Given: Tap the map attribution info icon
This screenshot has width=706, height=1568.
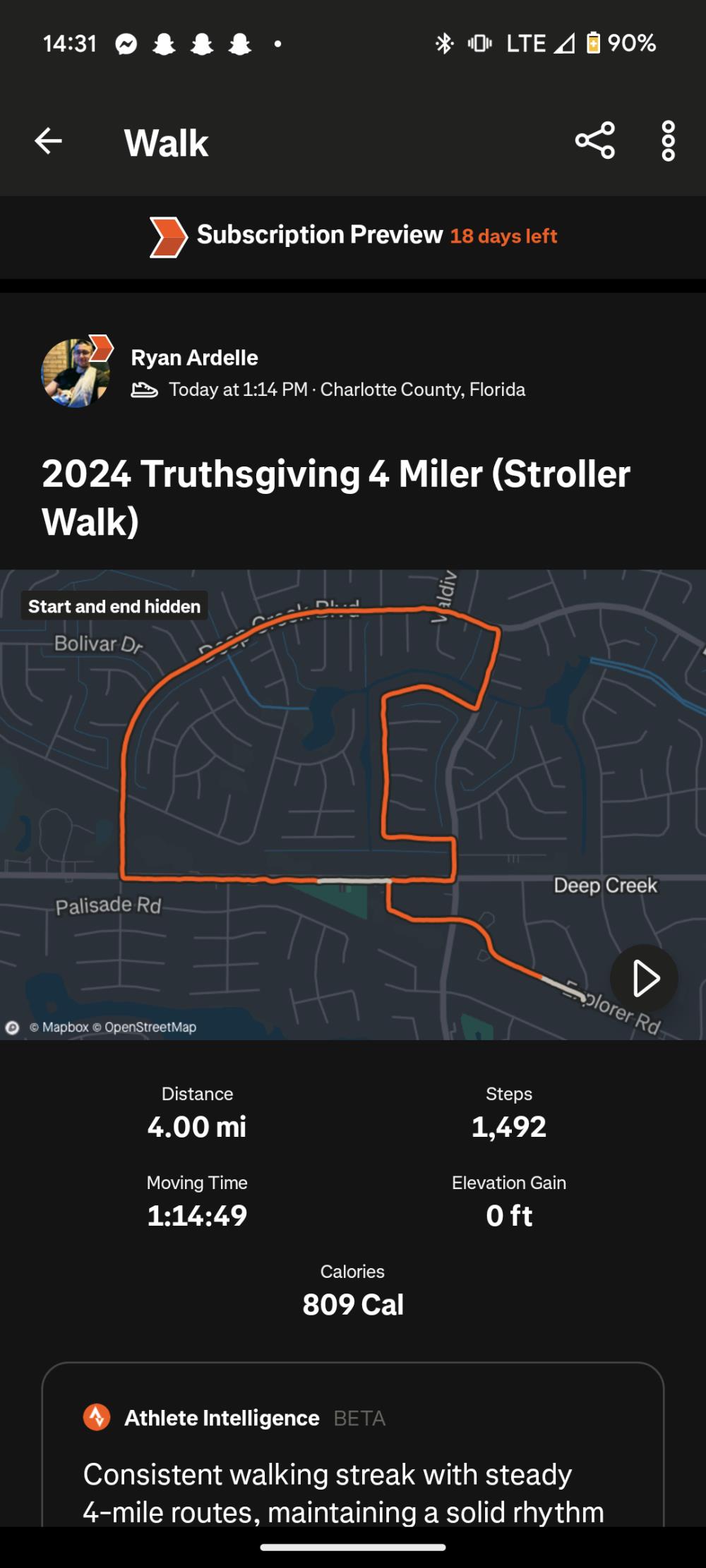Looking at the screenshot, I should [x=13, y=1027].
